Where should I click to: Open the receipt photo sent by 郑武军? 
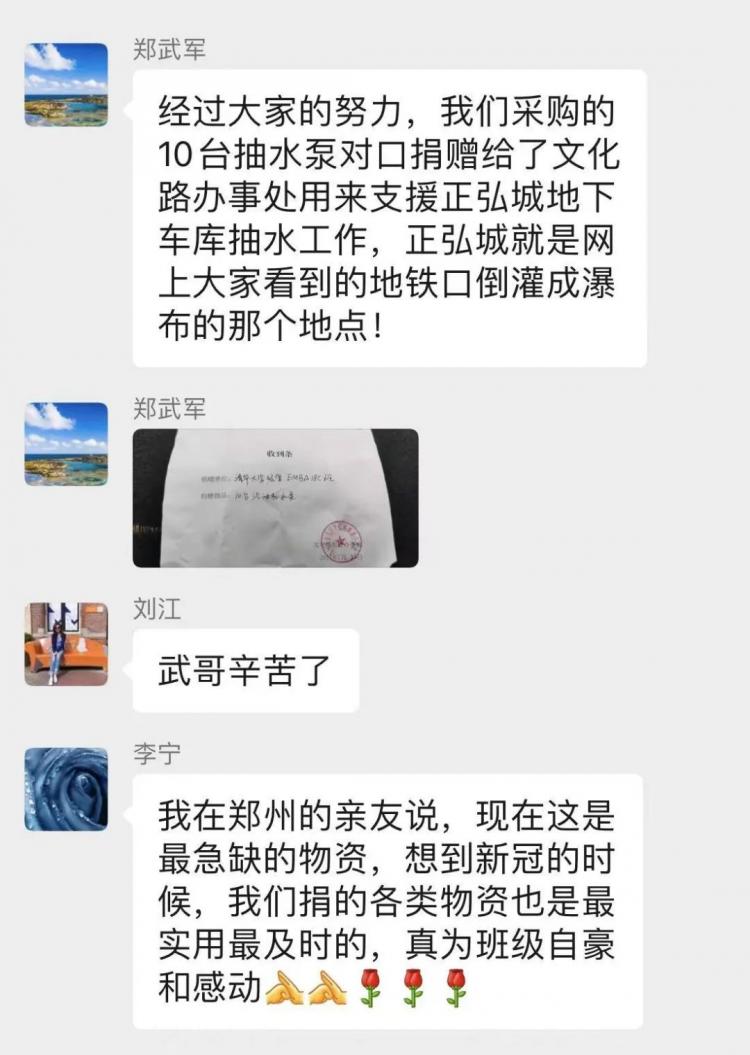pos(275,497)
